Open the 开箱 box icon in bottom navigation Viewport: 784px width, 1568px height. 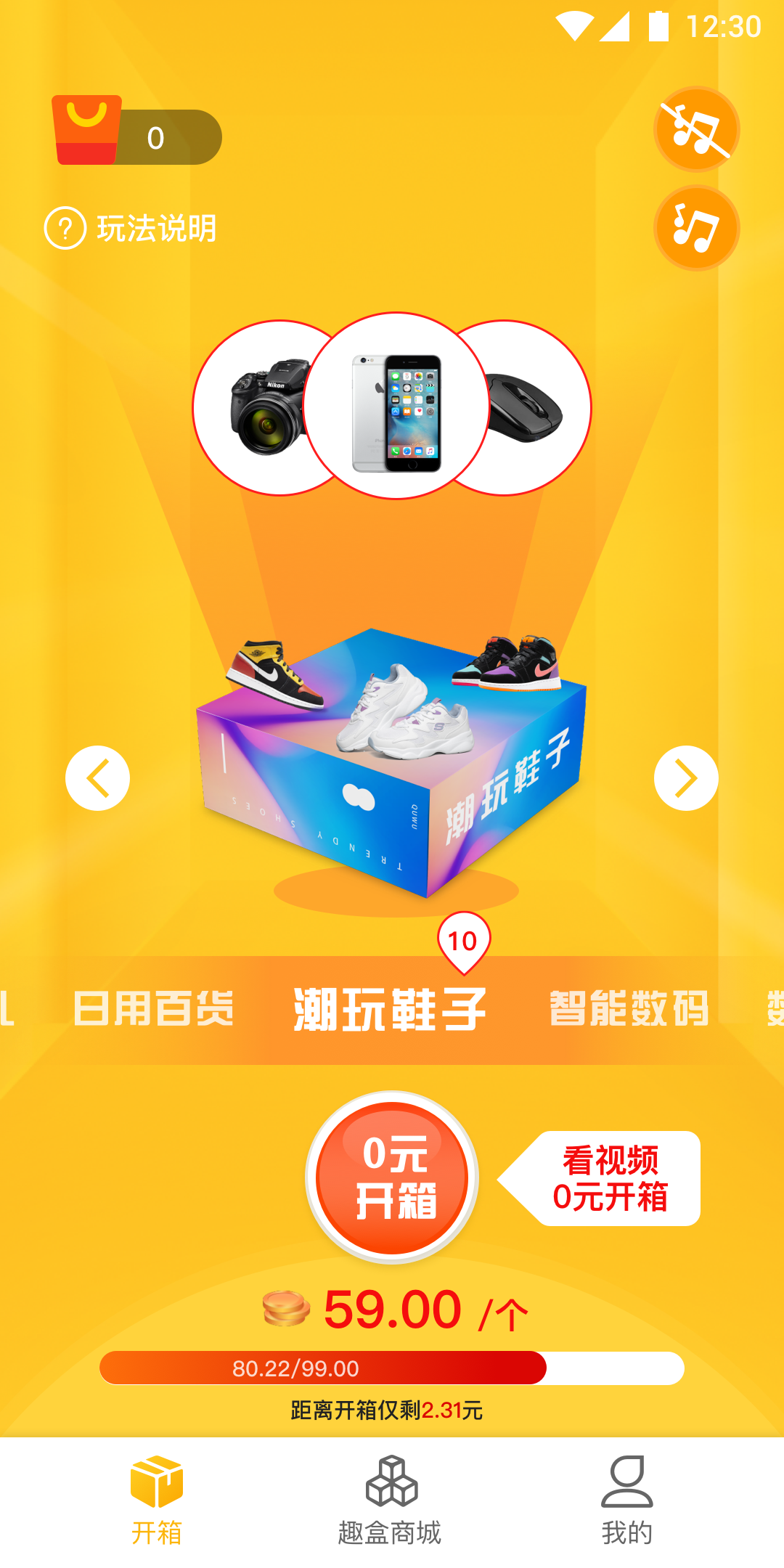click(x=159, y=1481)
